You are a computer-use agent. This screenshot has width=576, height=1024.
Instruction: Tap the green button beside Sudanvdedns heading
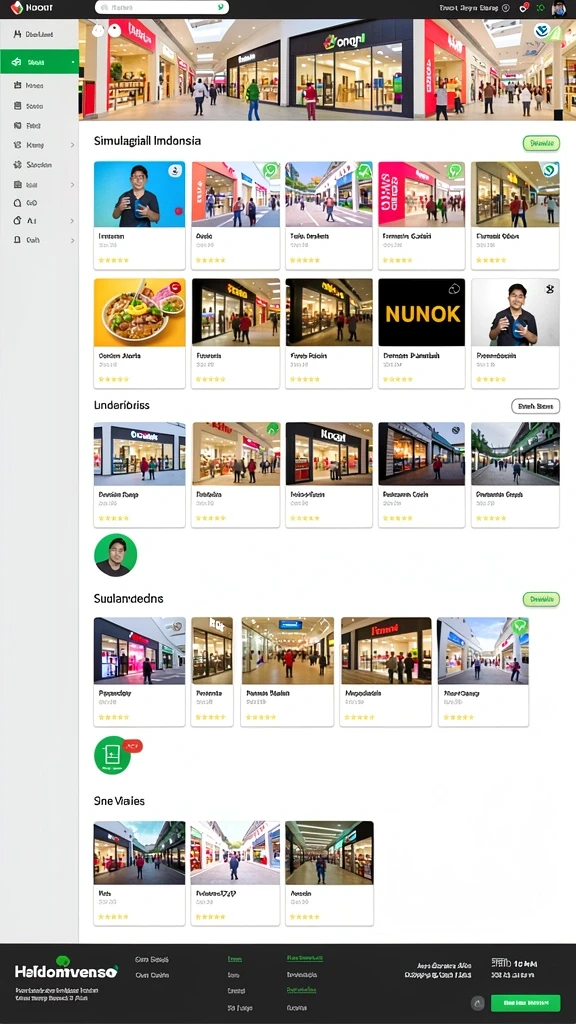[x=541, y=599]
